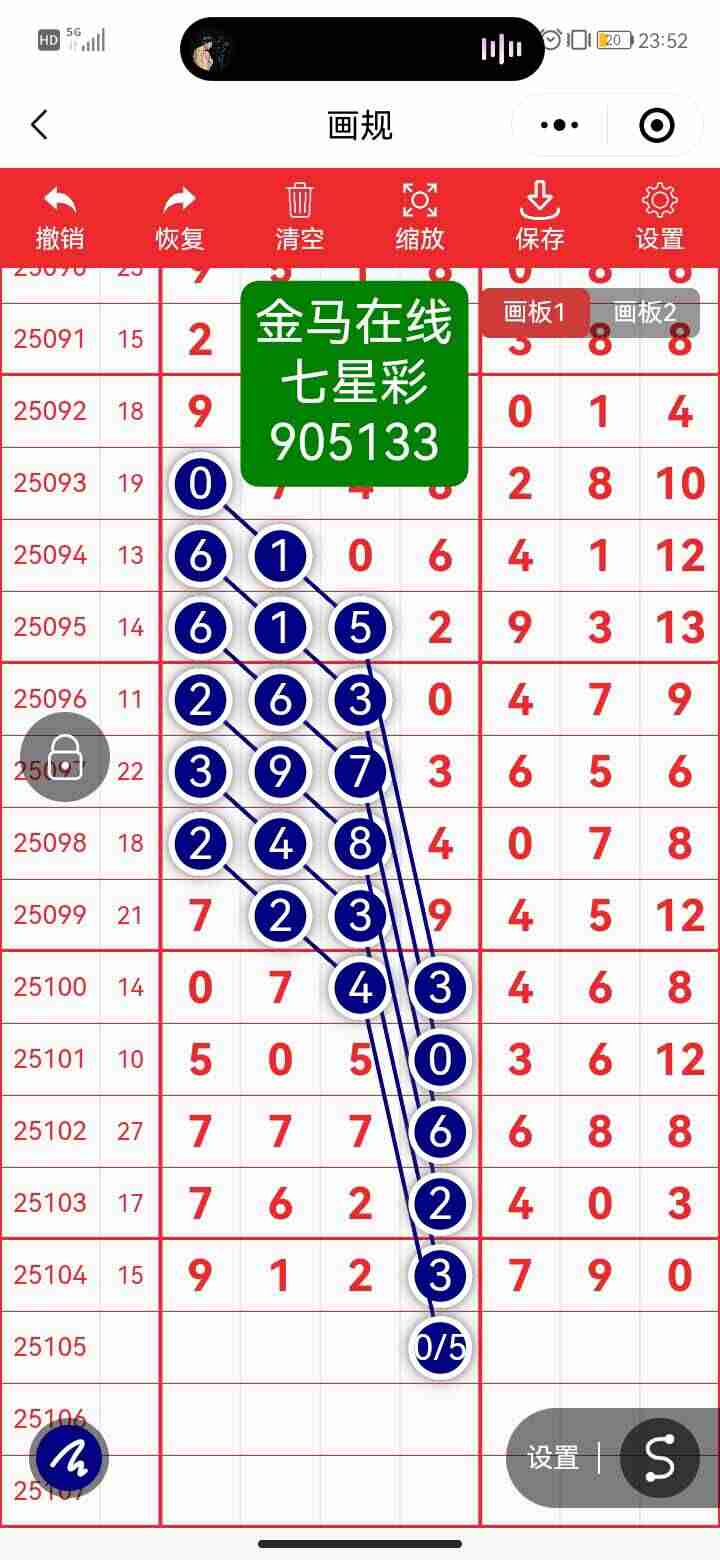This screenshot has width=720, height=1560.
Task: Toggle the audio waveform icon in notification bar
Action: (x=500, y=47)
